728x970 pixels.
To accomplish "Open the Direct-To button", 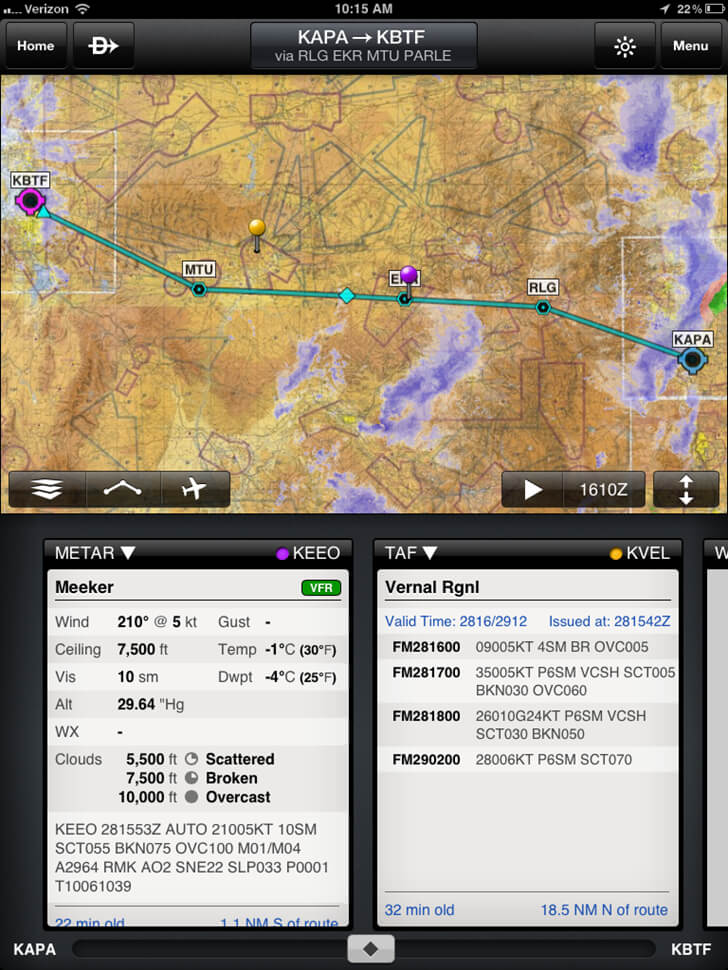I will click(x=103, y=46).
